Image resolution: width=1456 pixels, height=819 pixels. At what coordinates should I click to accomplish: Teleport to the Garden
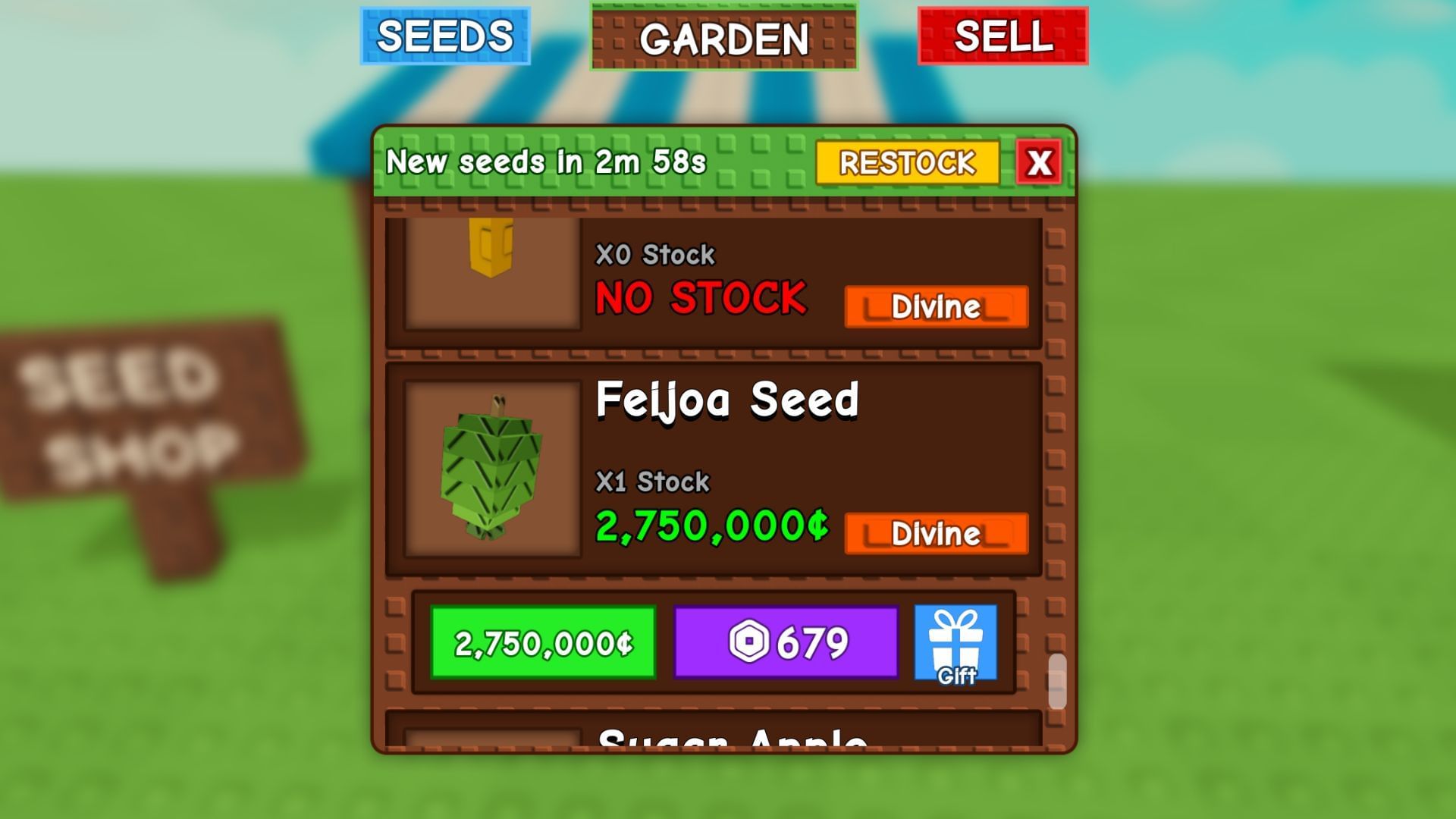pos(724,38)
